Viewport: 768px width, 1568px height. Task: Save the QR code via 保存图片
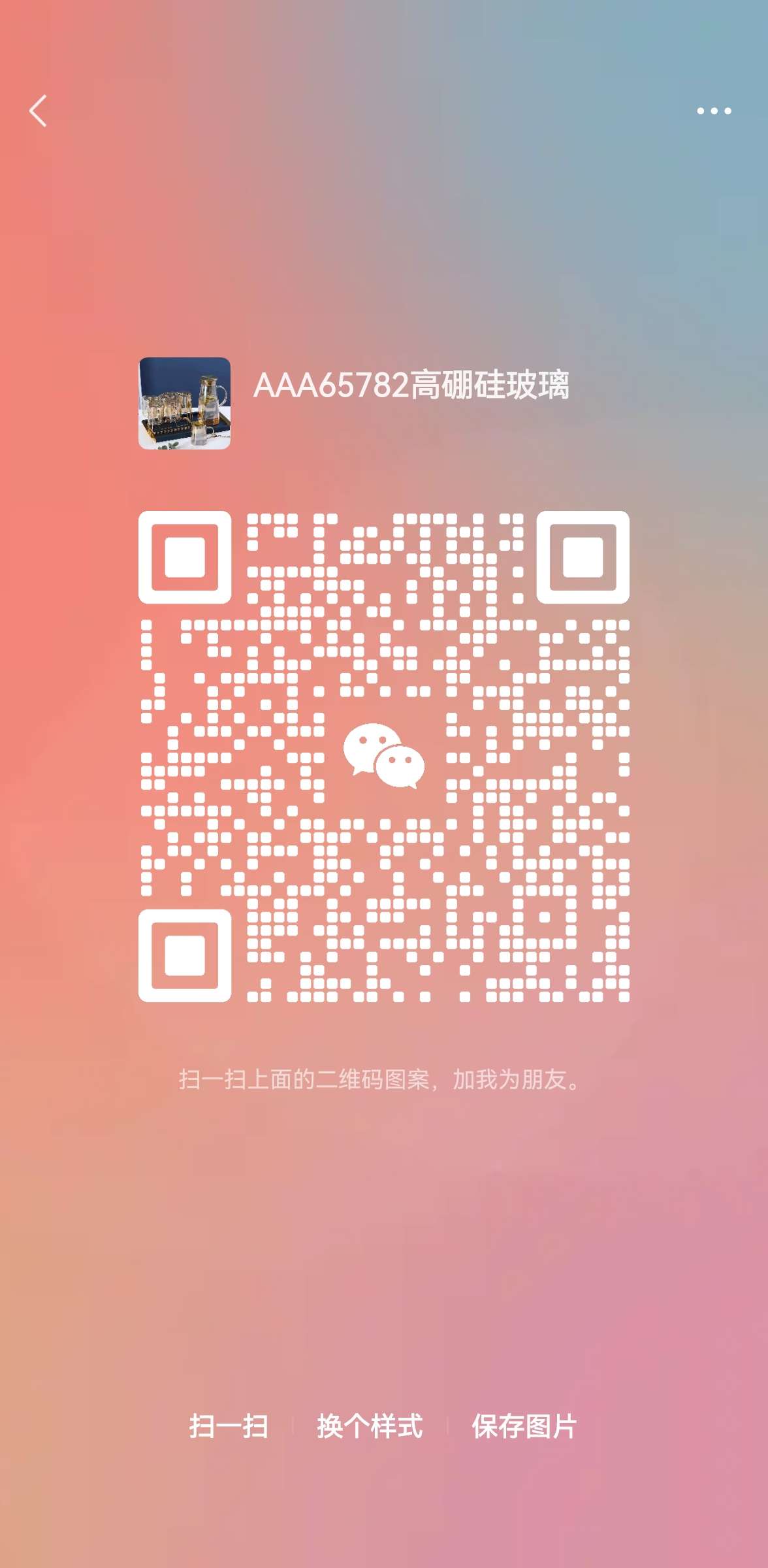point(524,1426)
